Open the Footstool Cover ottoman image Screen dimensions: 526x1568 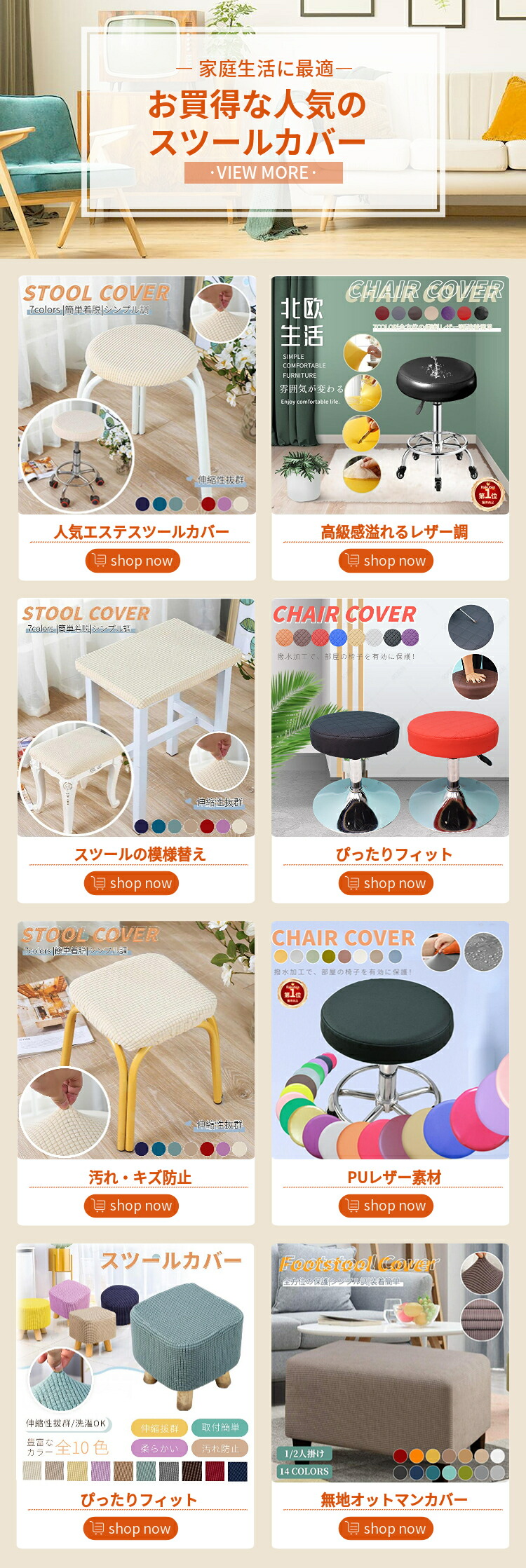(390, 1363)
